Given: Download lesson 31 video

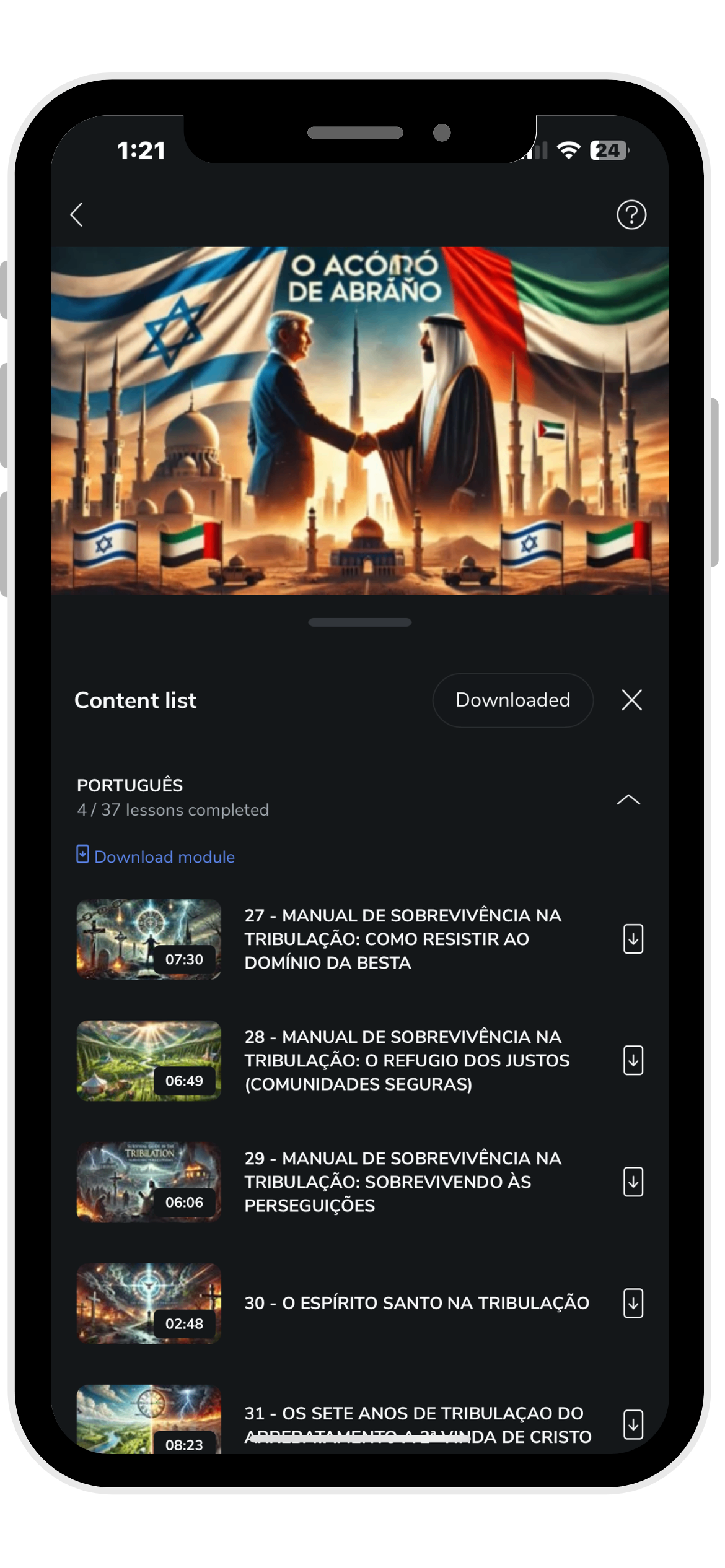Looking at the screenshot, I should tap(633, 1424).
